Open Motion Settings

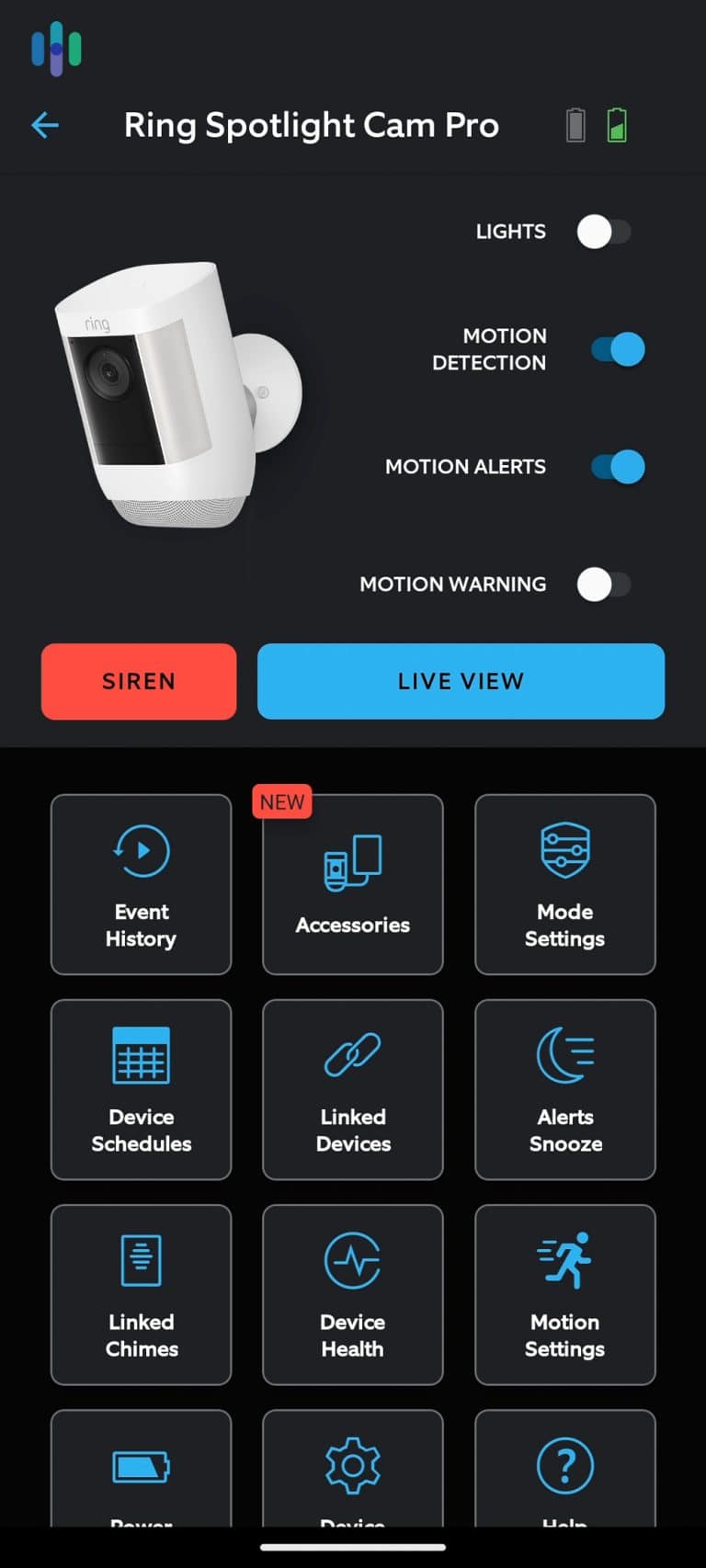[564, 1294]
